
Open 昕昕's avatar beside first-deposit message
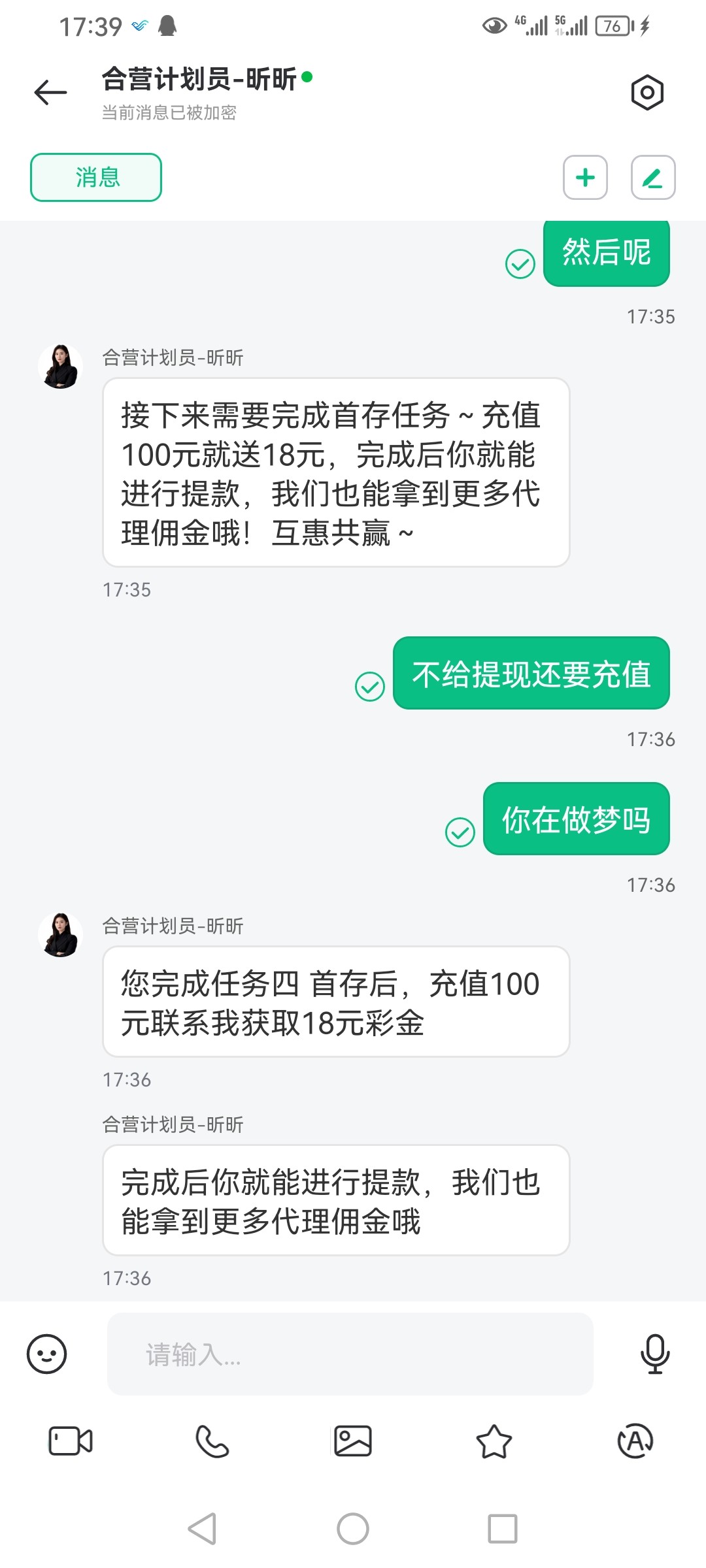tap(60, 367)
